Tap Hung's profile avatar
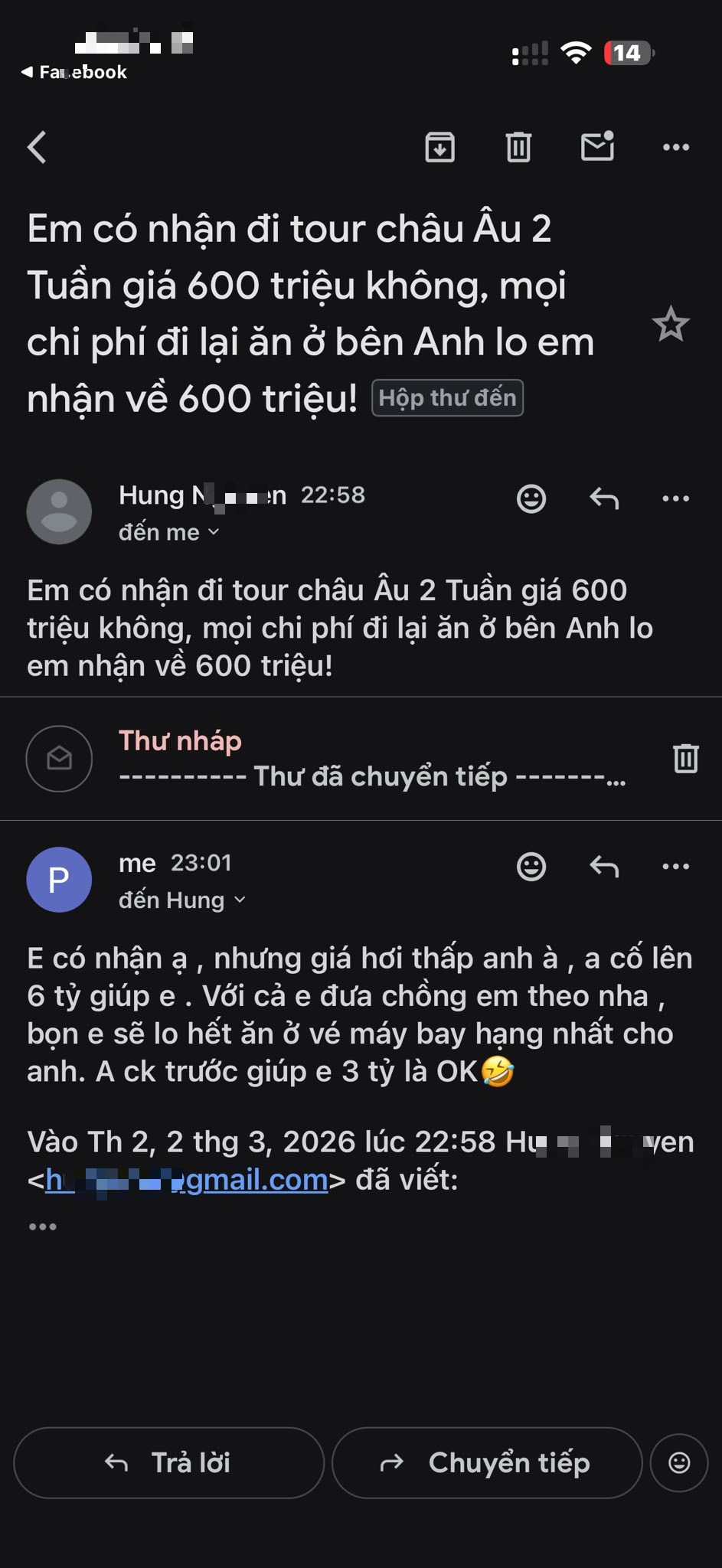Viewport: 722px width, 1568px height. [x=59, y=511]
